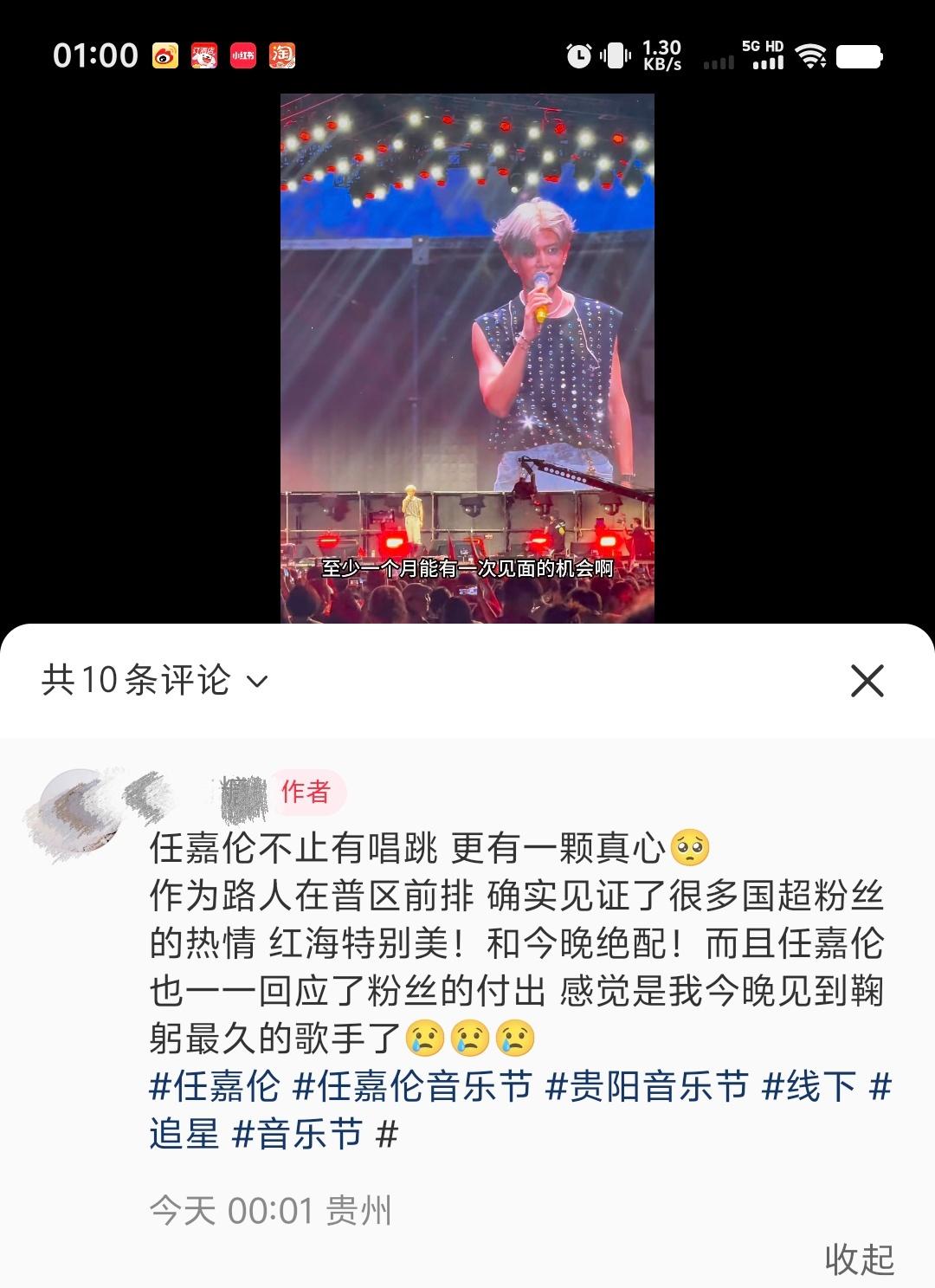
Task: Close the comments panel
Action: 867,681
